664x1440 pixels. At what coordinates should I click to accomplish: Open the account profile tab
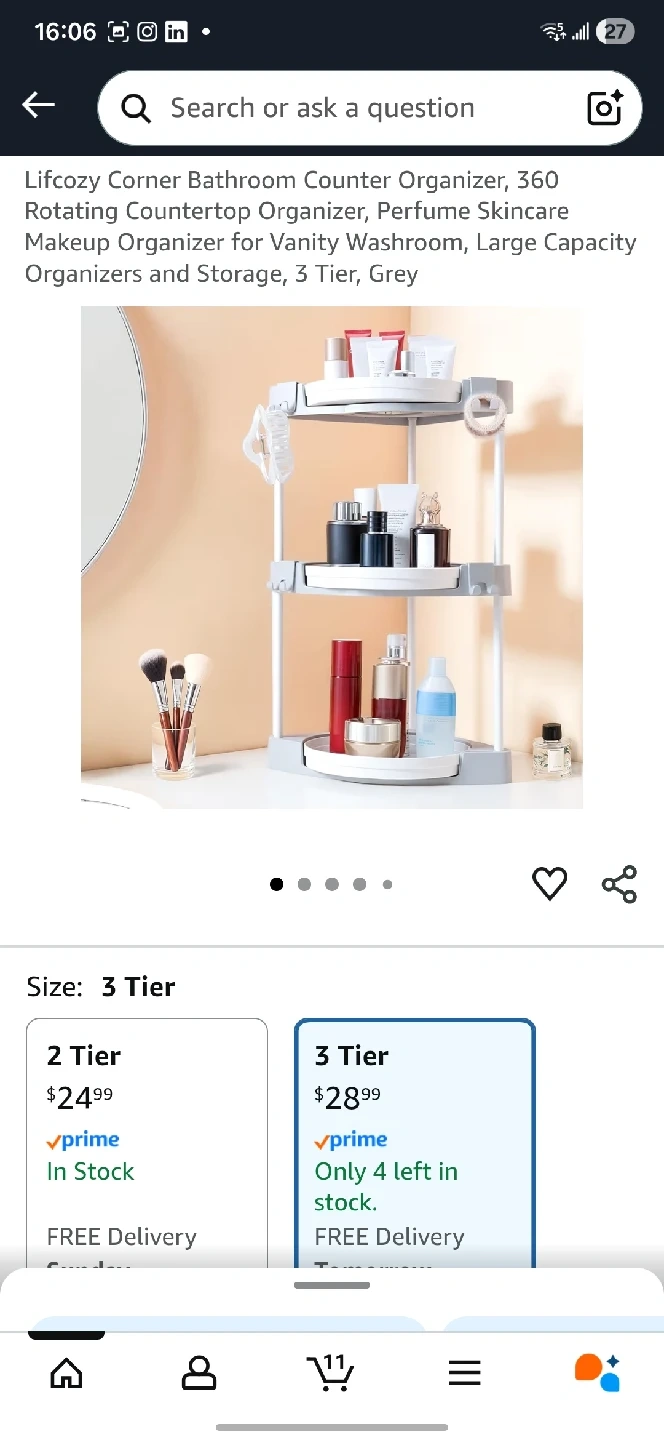click(x=199, y=1373)
